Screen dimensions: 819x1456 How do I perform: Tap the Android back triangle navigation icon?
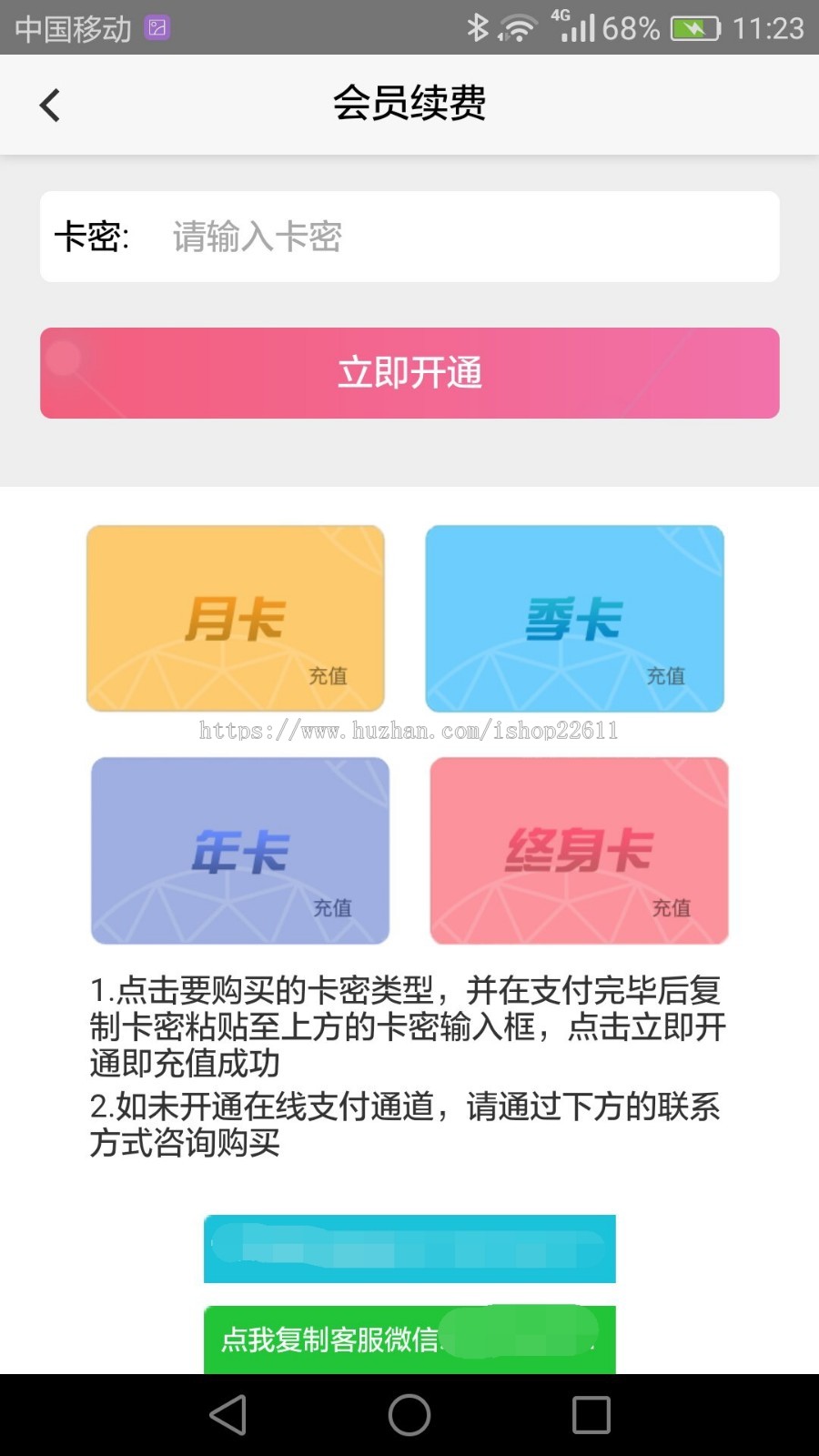227,1414
